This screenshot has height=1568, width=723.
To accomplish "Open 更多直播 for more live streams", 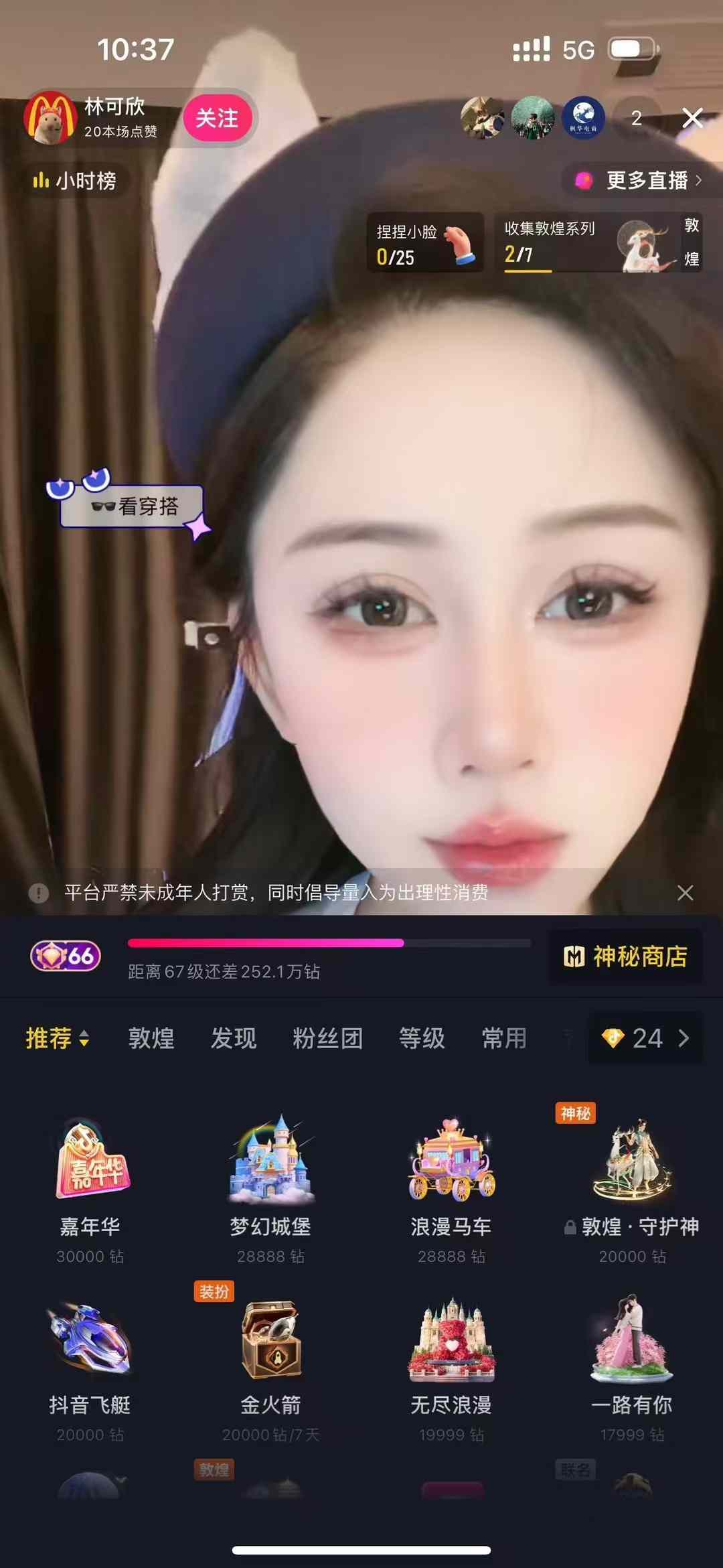I will 639,180.
